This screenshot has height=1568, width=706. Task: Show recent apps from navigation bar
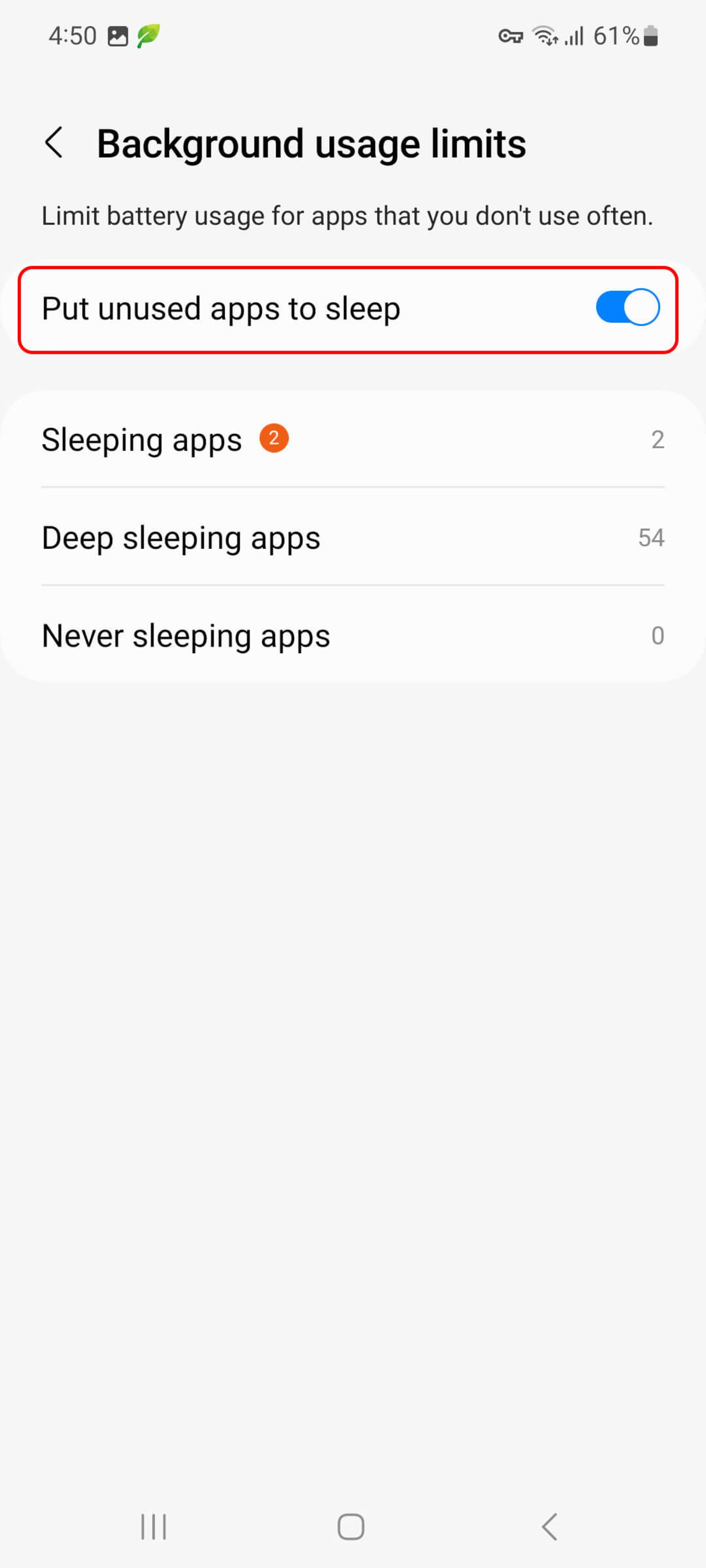tap(153, 1526)
